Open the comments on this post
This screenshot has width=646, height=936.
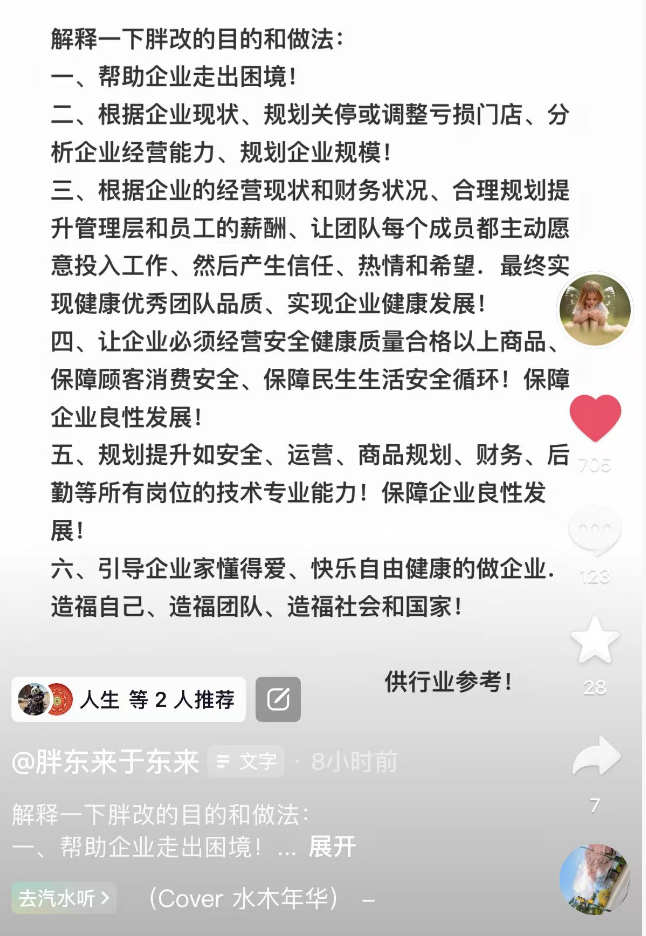595,532
